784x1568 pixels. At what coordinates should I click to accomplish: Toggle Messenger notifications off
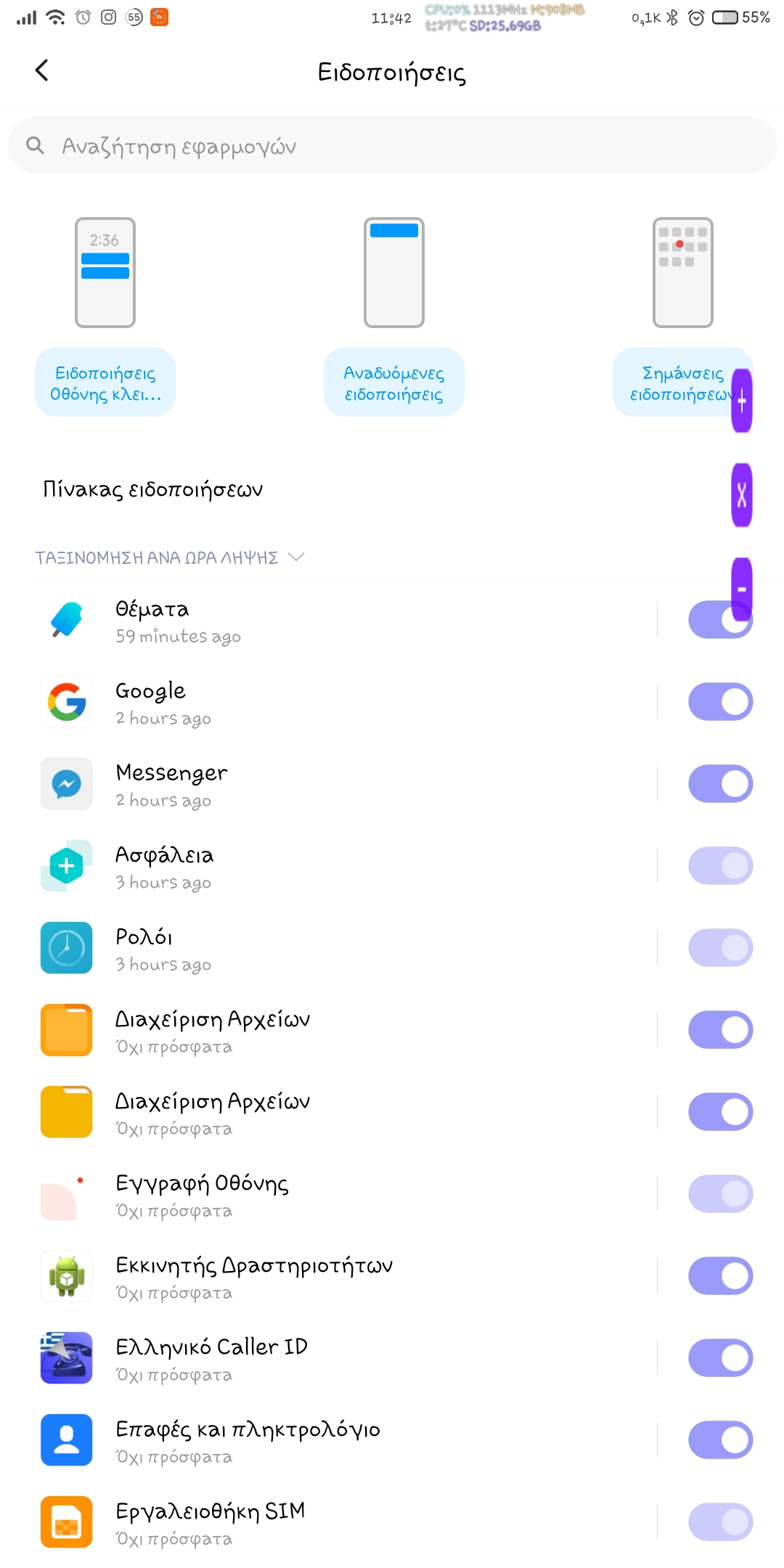click(x=721, y=784)
